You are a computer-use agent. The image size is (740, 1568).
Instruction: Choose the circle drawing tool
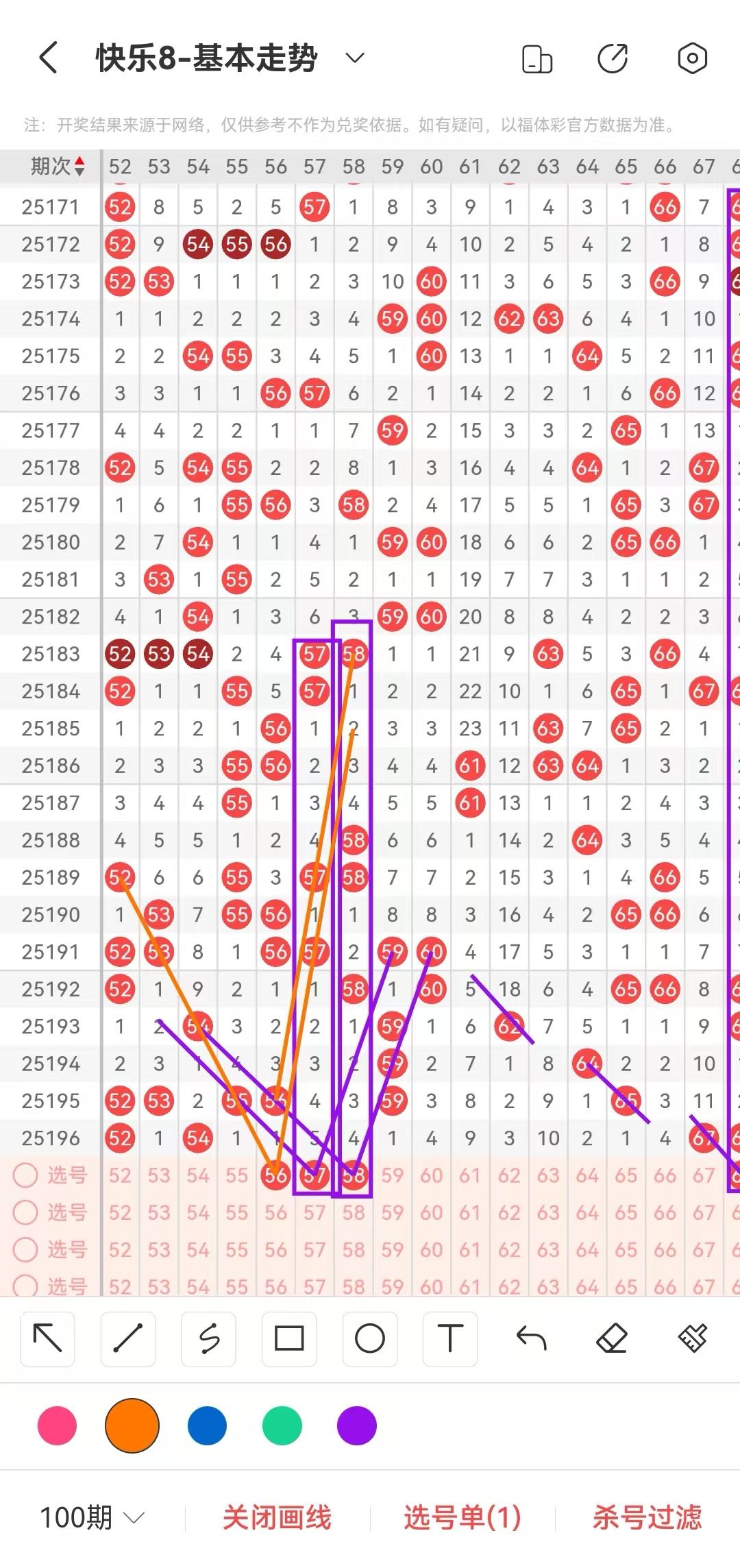tap(370, 1338)
